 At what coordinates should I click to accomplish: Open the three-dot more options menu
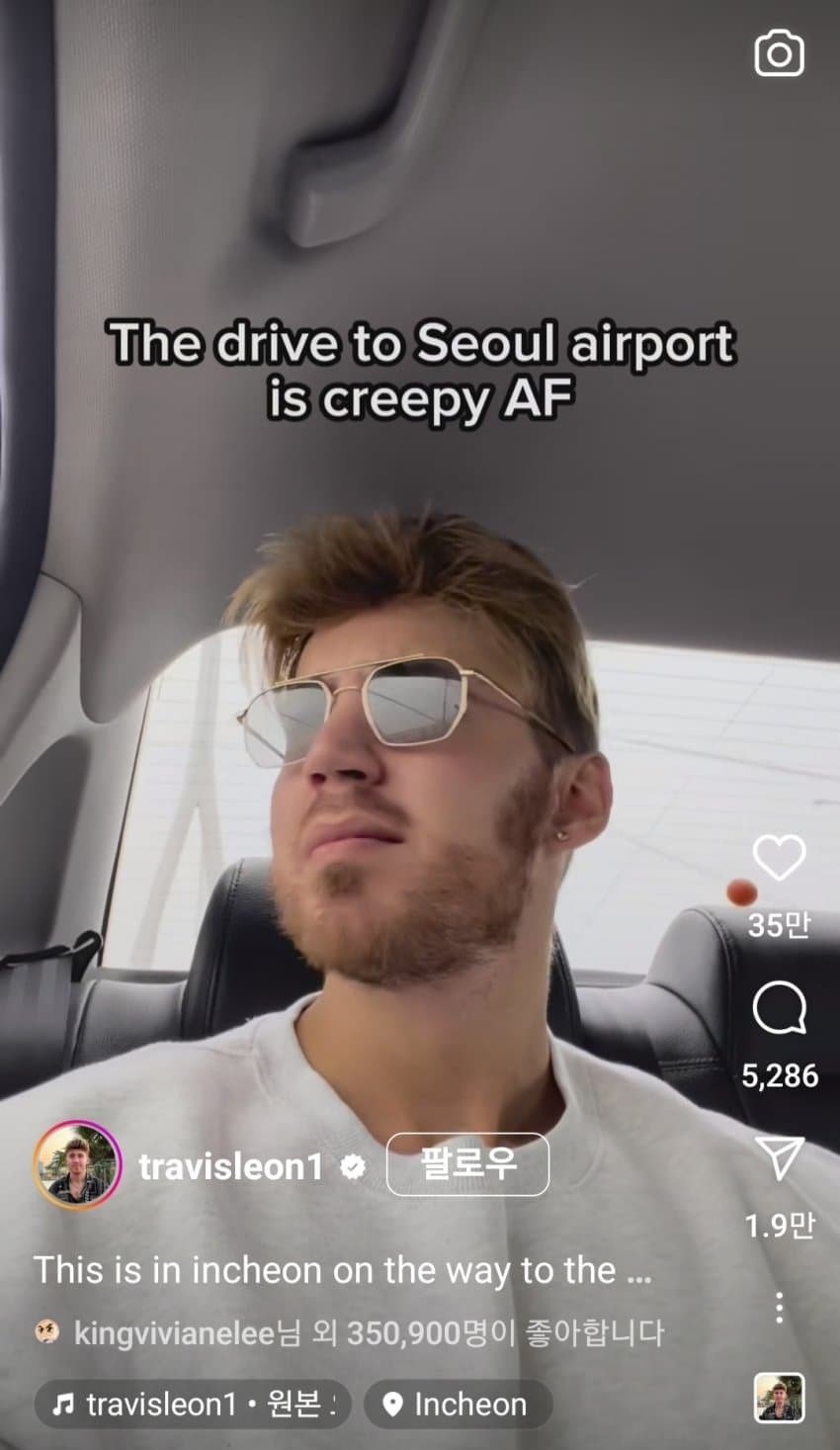[779, 1307]
